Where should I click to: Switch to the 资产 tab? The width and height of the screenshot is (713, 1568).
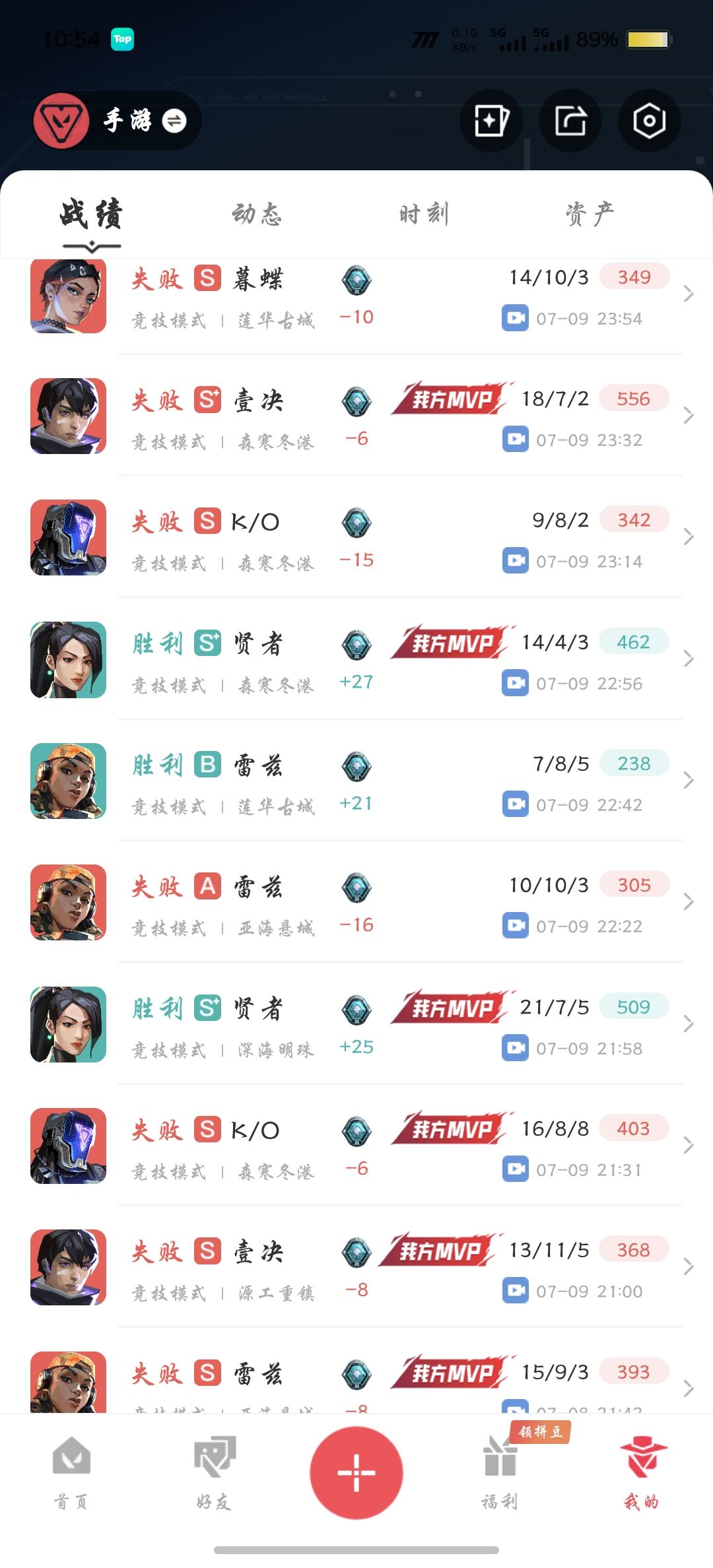tap(590, 214)
